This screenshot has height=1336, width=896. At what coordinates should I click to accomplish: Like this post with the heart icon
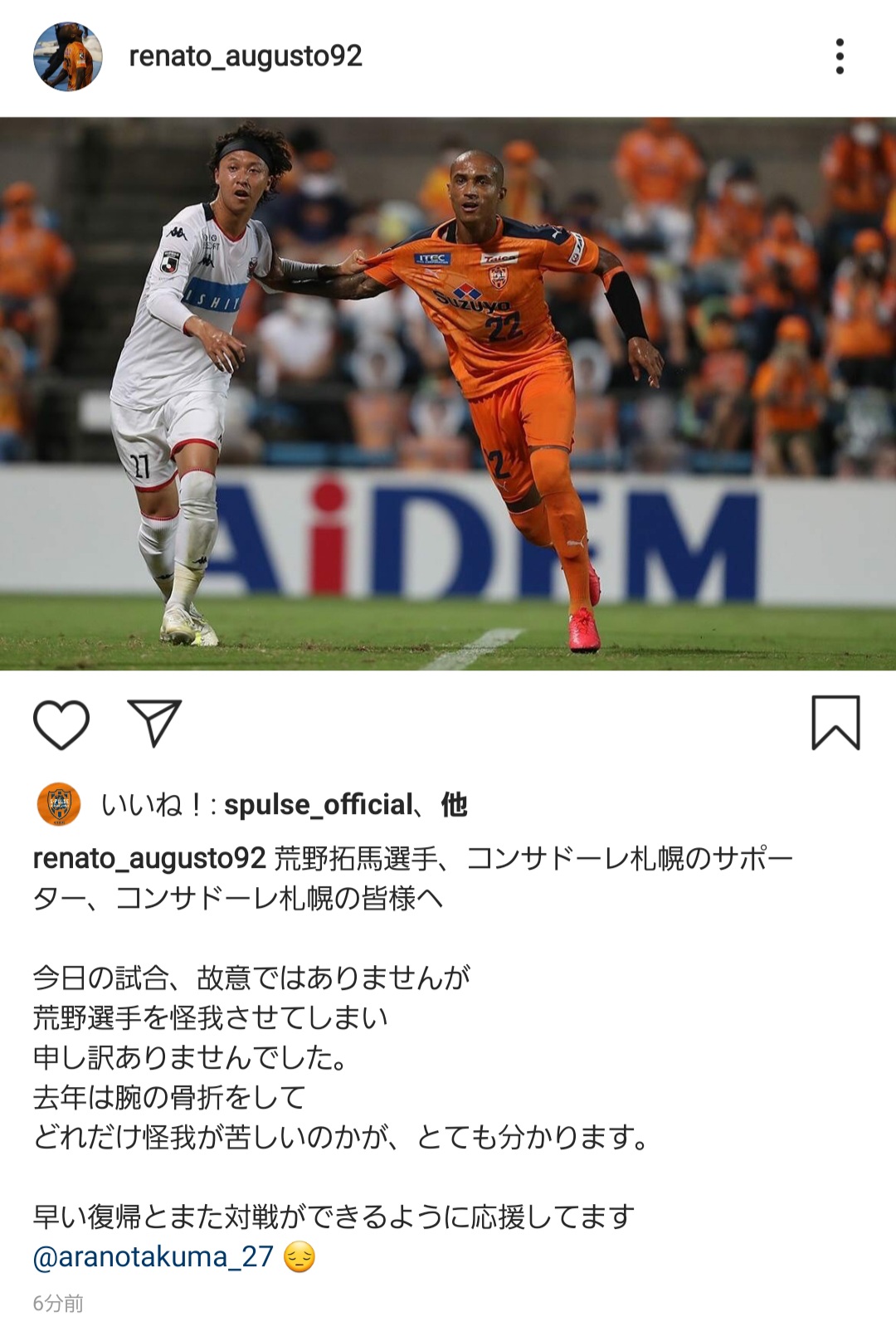pyautogui.click(x=61, y=724)
